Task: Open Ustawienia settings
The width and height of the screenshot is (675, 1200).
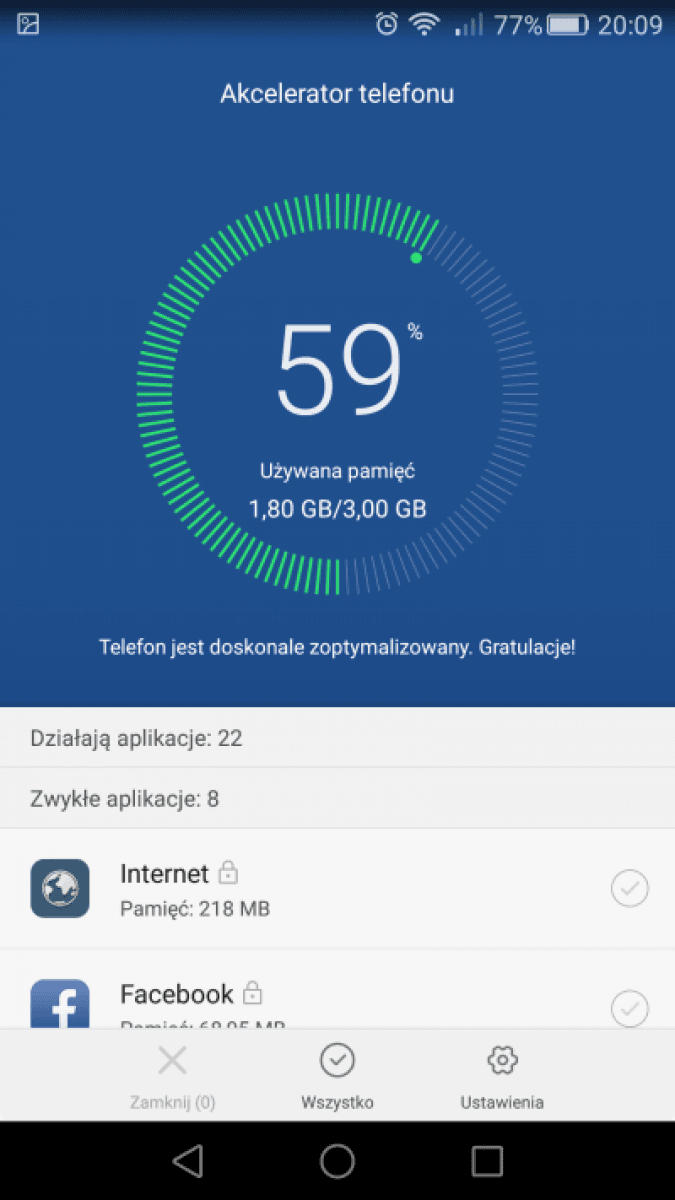Action: pyautogui.click(x=502, y=1077)
